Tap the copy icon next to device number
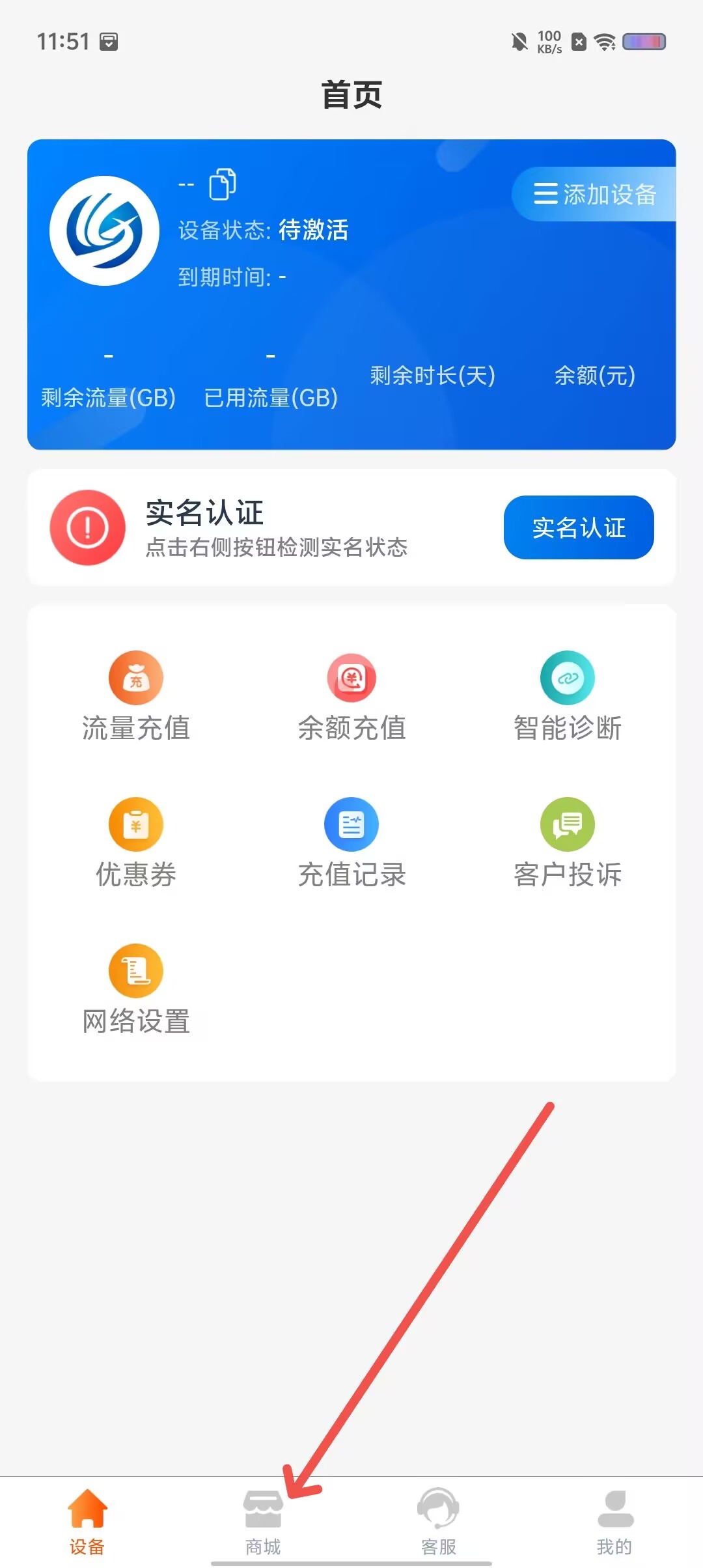Screen dimensions: 703x1568 (223, 184)
